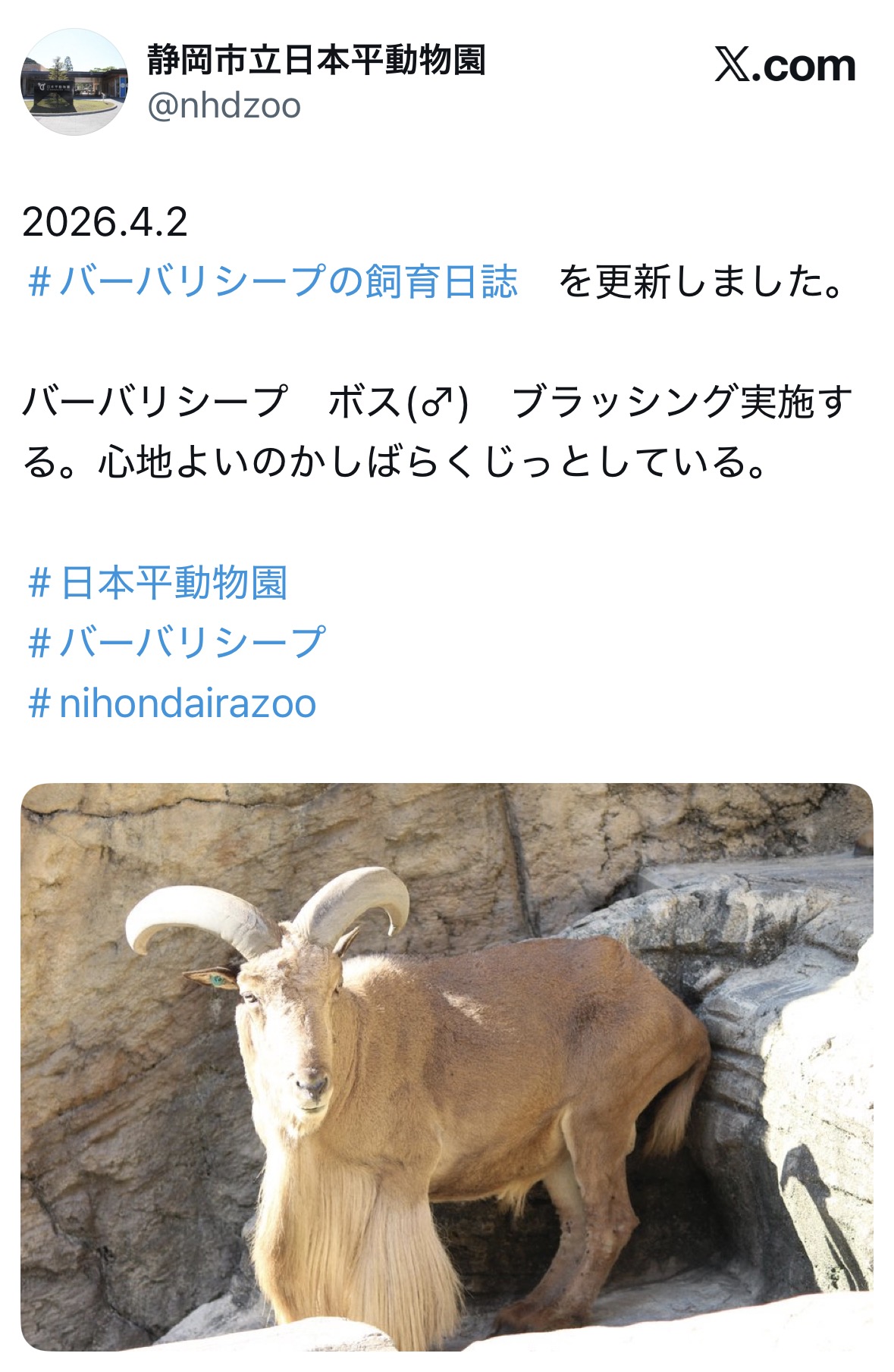
Task: Open the Barbary sheep photo
Action: [x=447, y=1067]
